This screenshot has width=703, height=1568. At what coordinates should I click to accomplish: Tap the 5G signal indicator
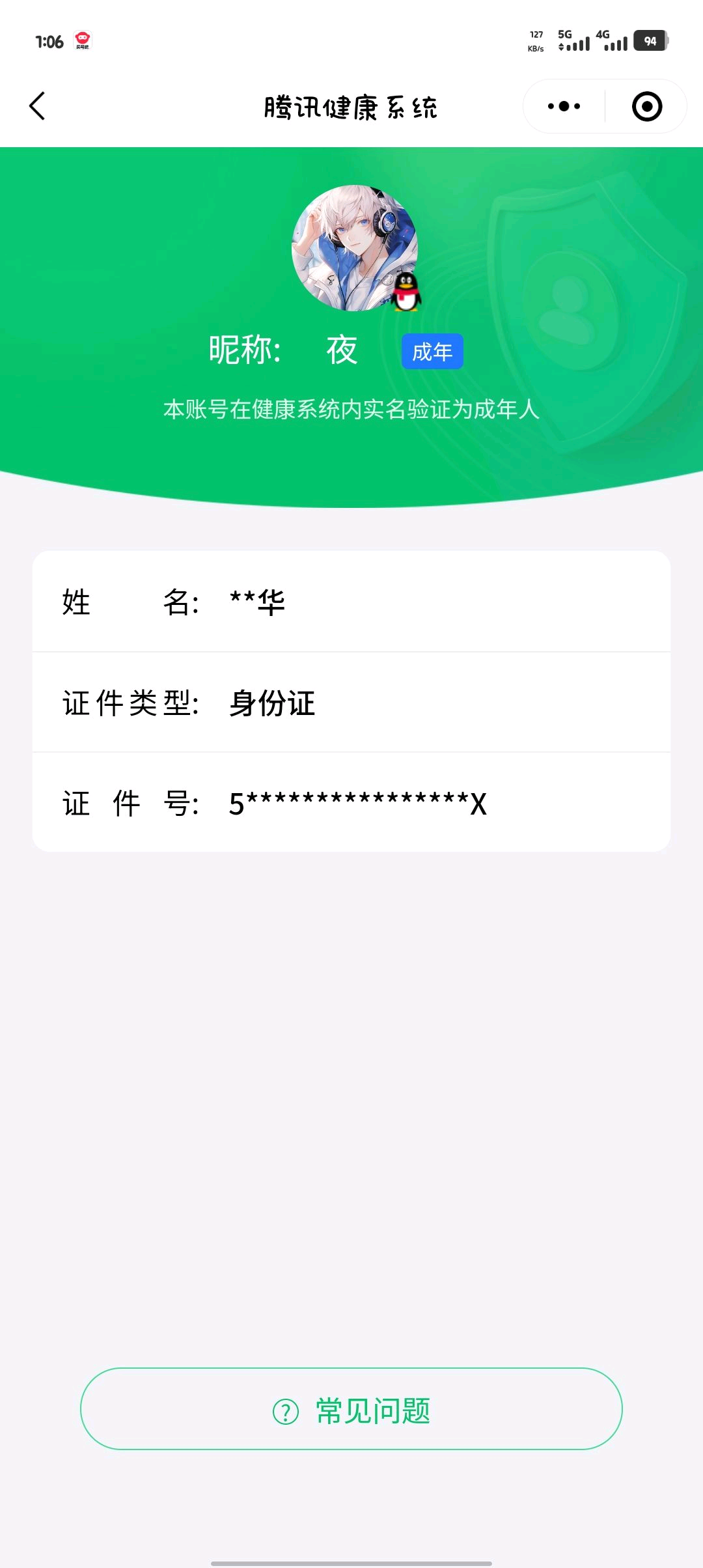(x=572, y=41)
